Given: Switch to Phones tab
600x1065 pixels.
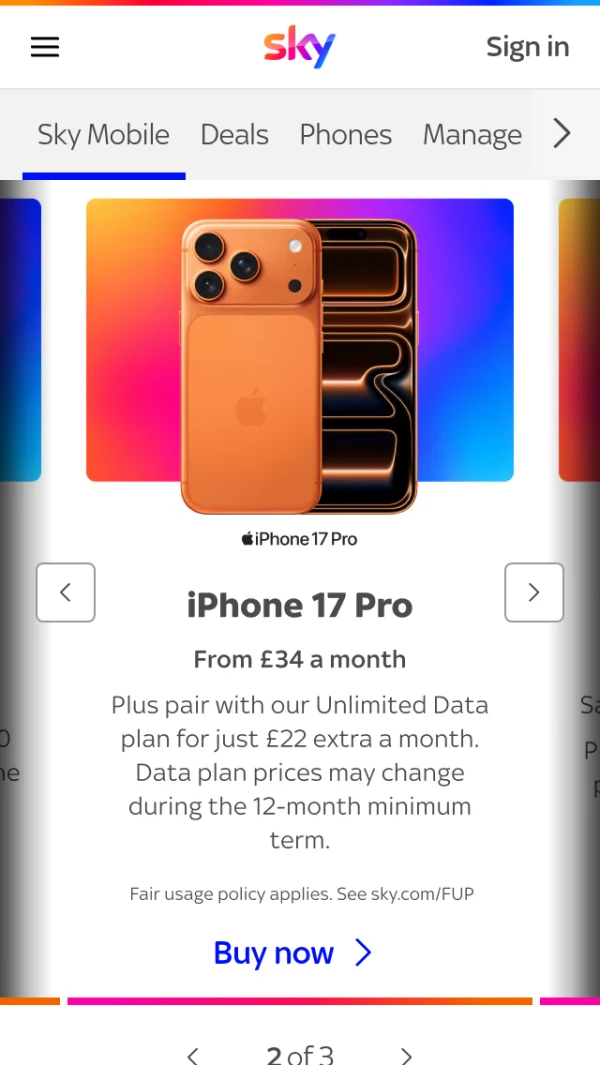Looking at the screenshot, I should click(345, 134).
